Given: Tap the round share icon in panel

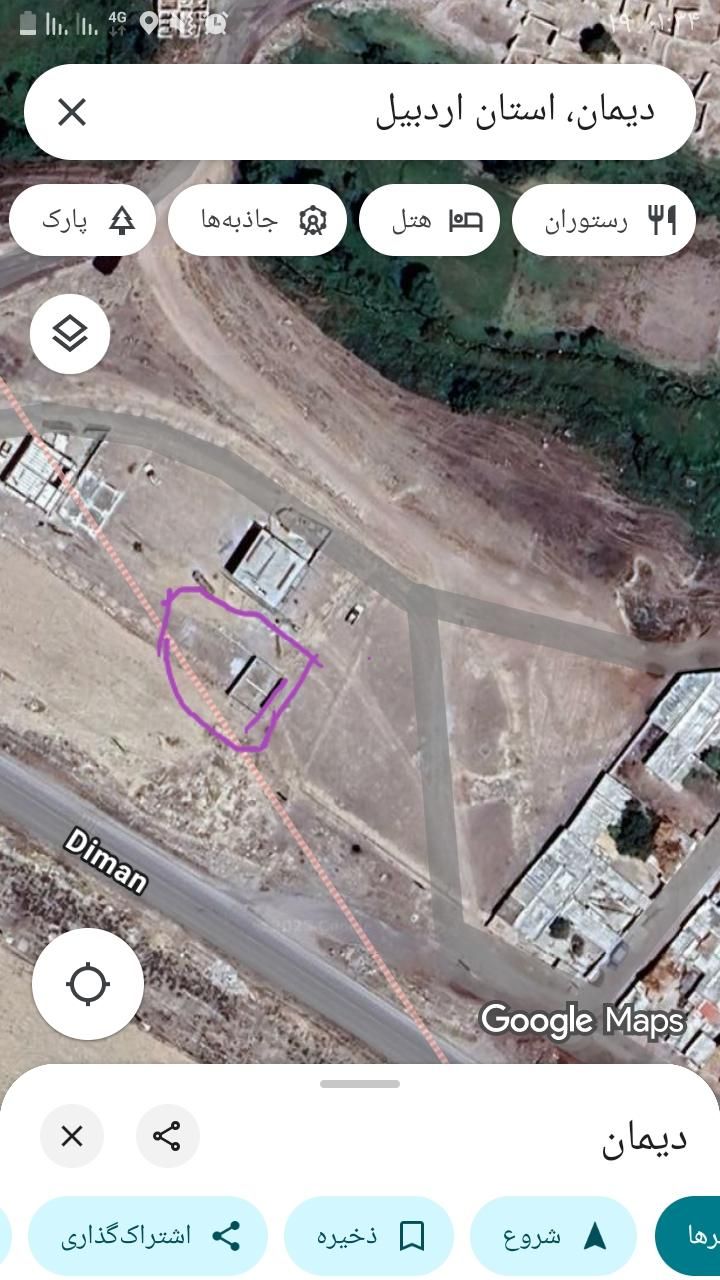Looking at the screenshot, I should (x=167, y=1136).
